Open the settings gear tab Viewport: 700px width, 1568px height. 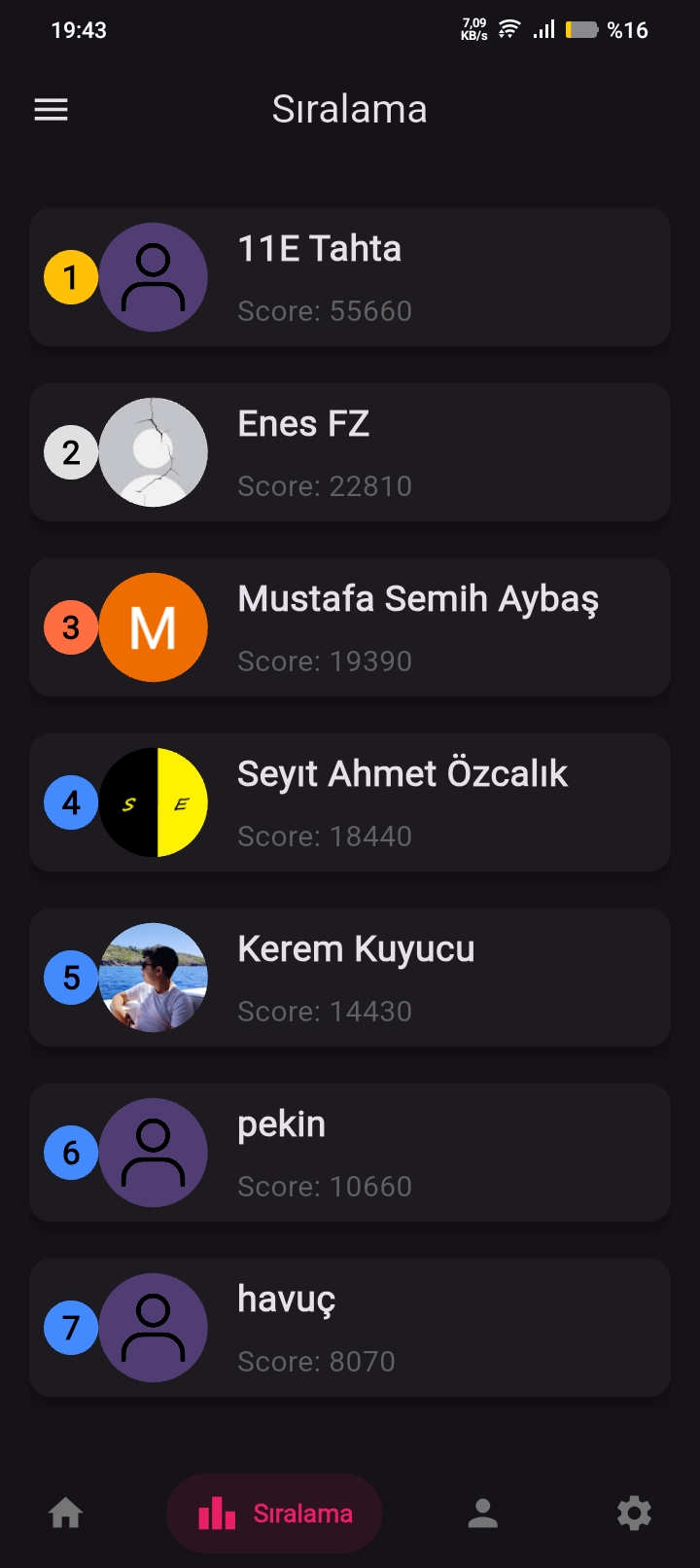(634, 1514)
